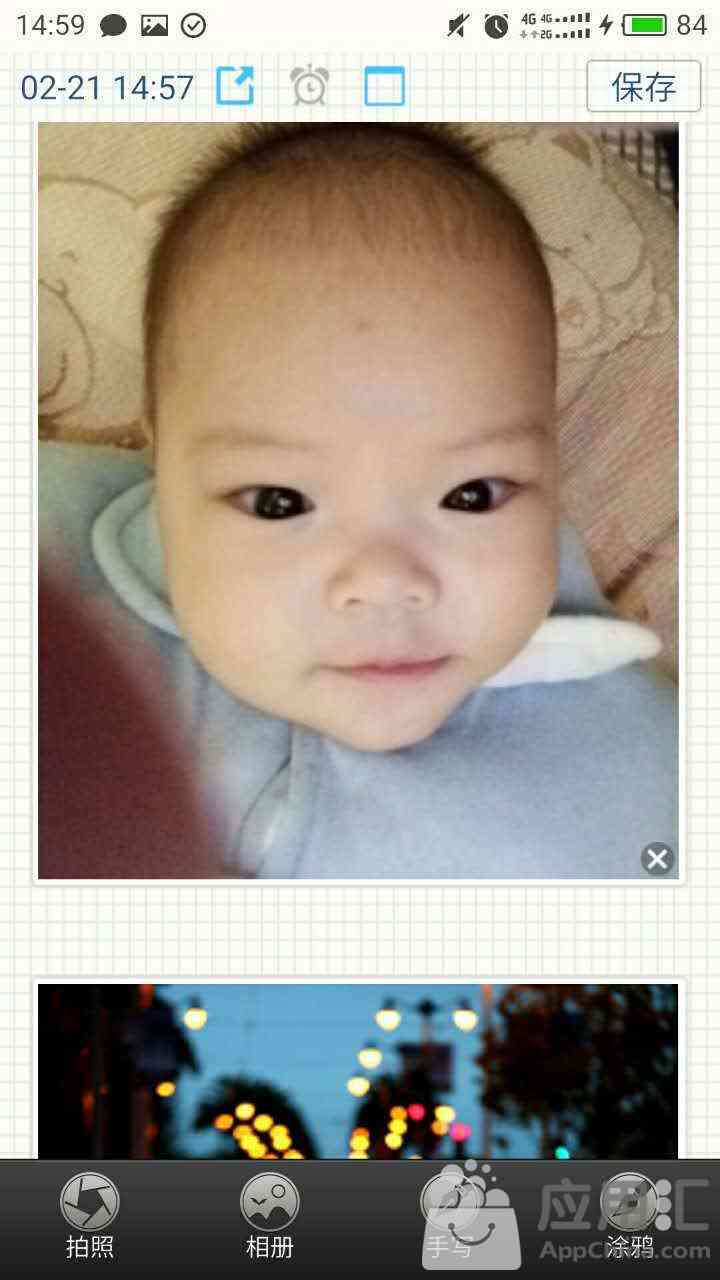Tap the 保存 save button

point(644,88)
